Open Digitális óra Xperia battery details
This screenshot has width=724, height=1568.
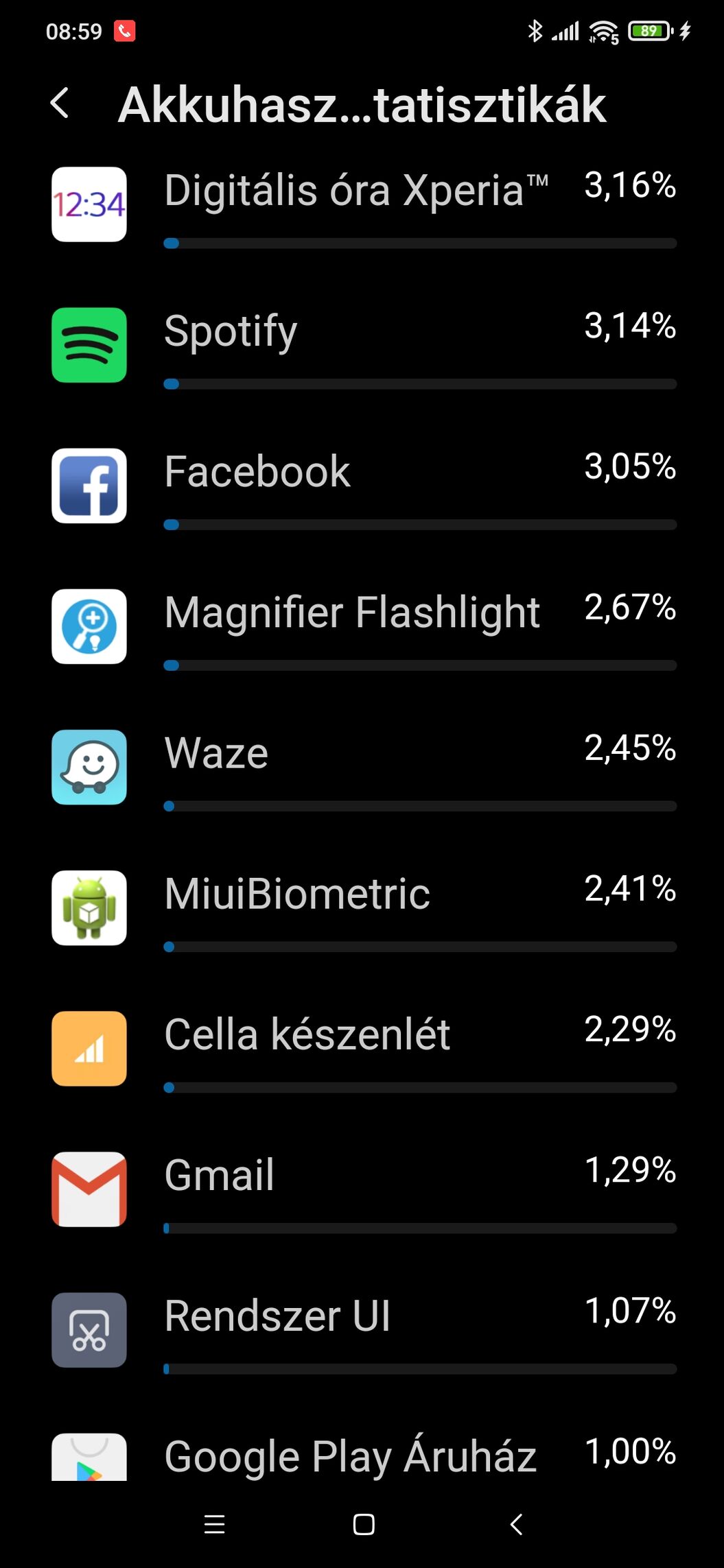click(362, 204)
